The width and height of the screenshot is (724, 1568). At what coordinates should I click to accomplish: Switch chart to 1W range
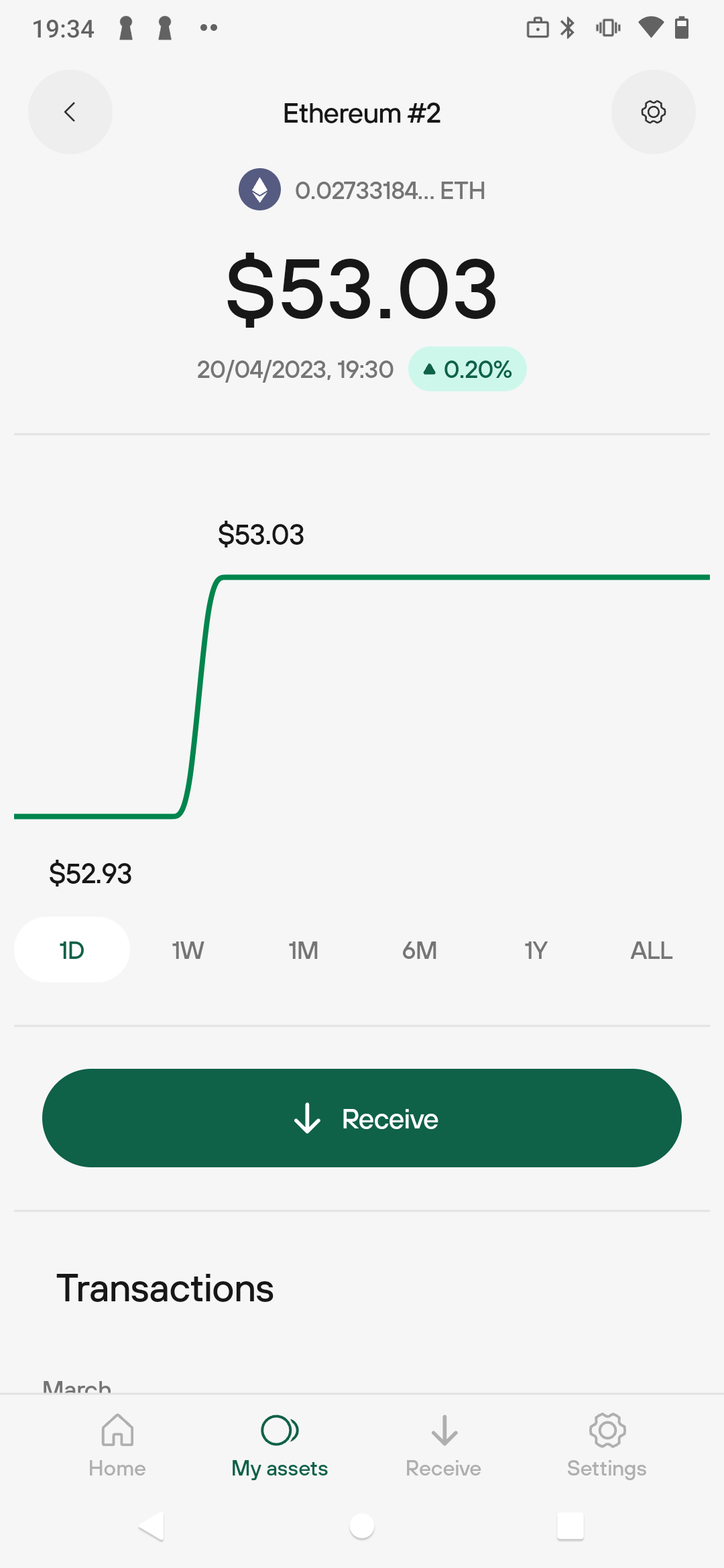coord(188,950)
